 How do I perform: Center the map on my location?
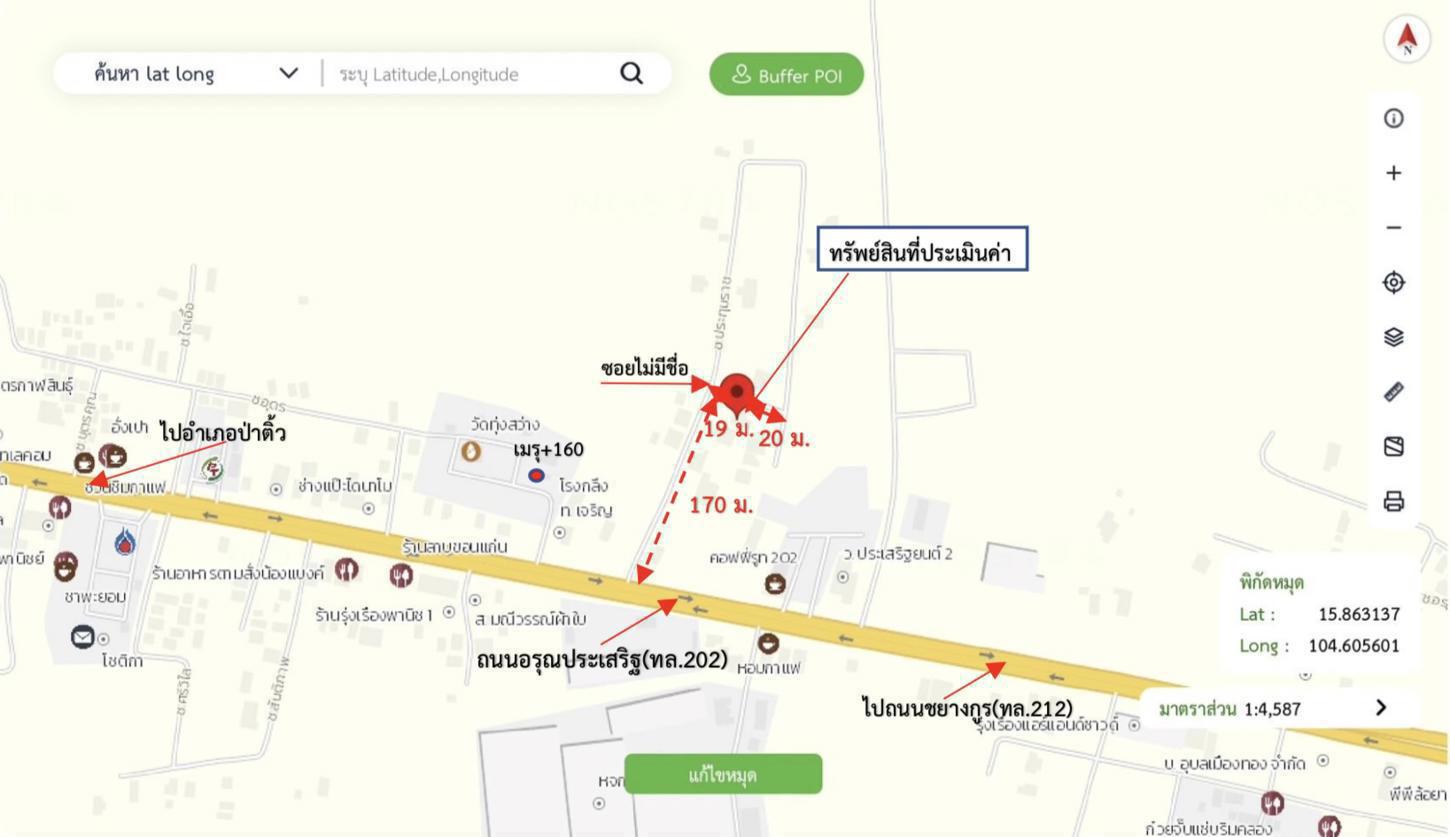[1394, 283]
